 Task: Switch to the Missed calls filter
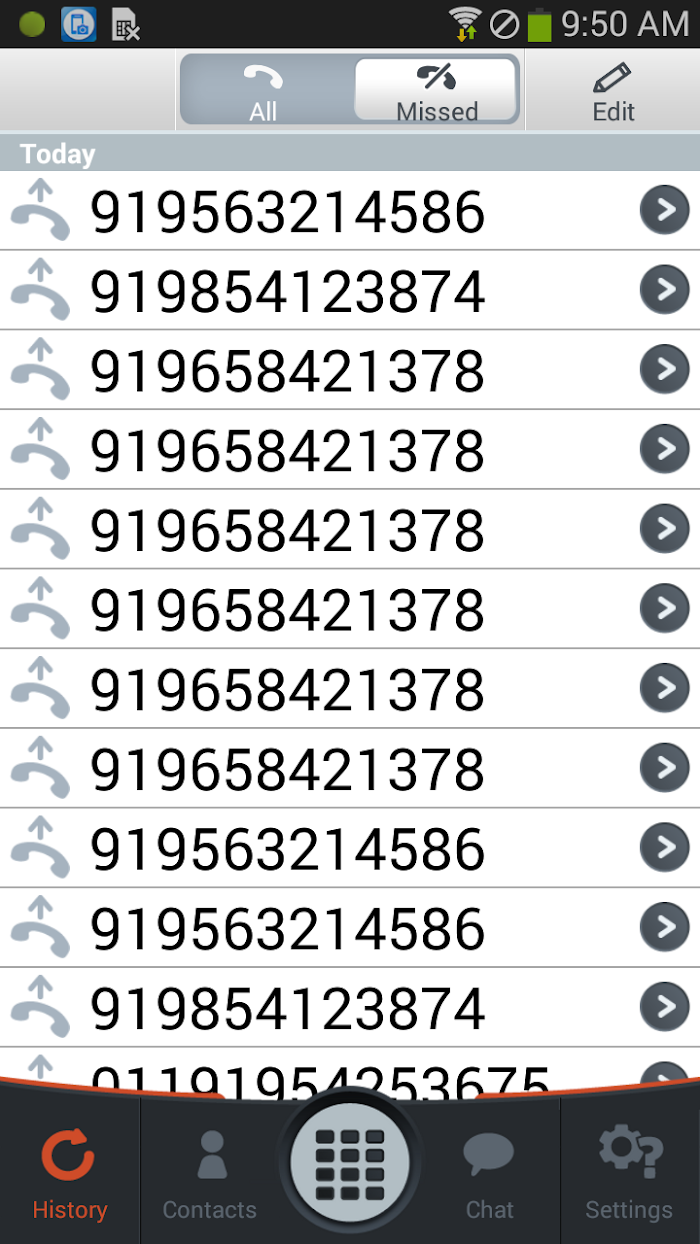click(x=437, y=91)
